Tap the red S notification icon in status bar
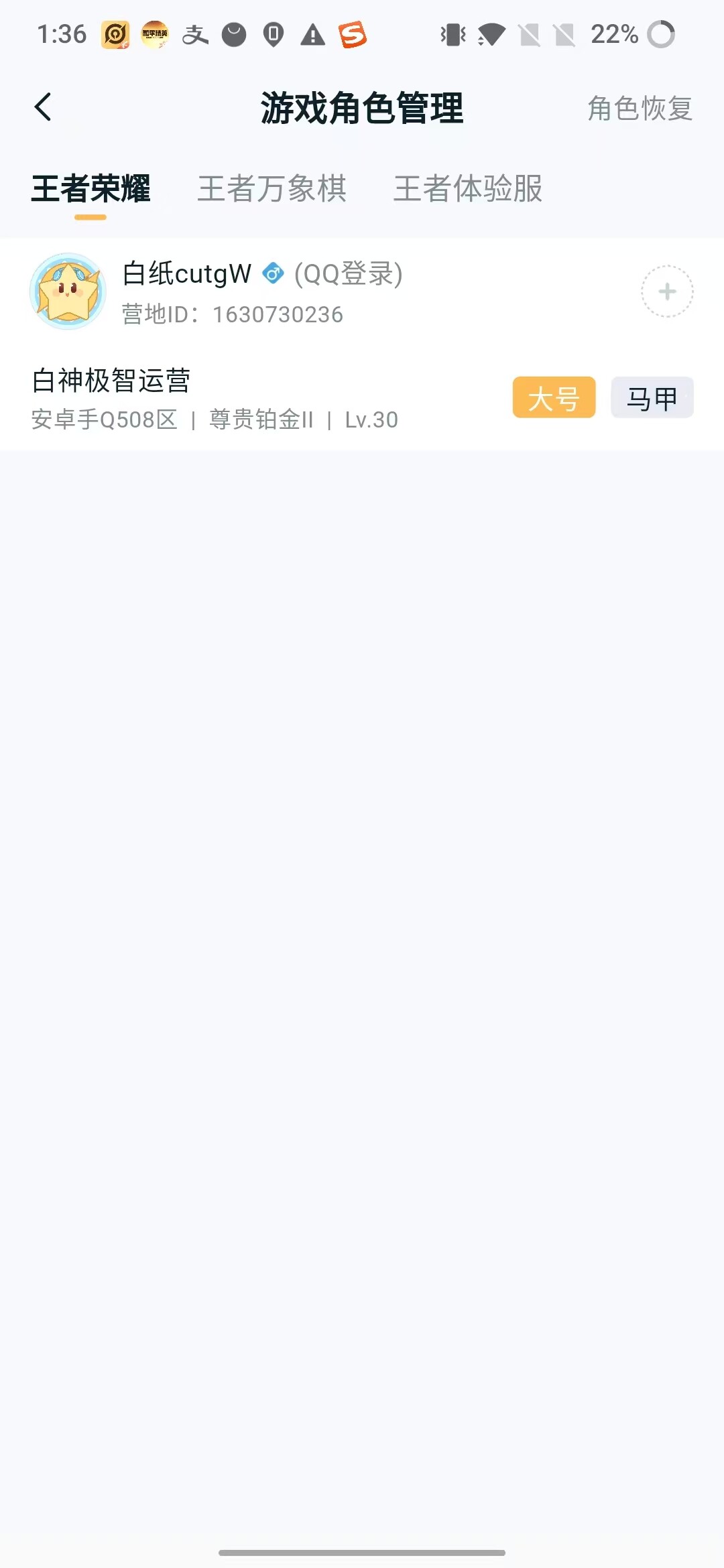Screen dimensions: 724x1568 tap(353, 35)
